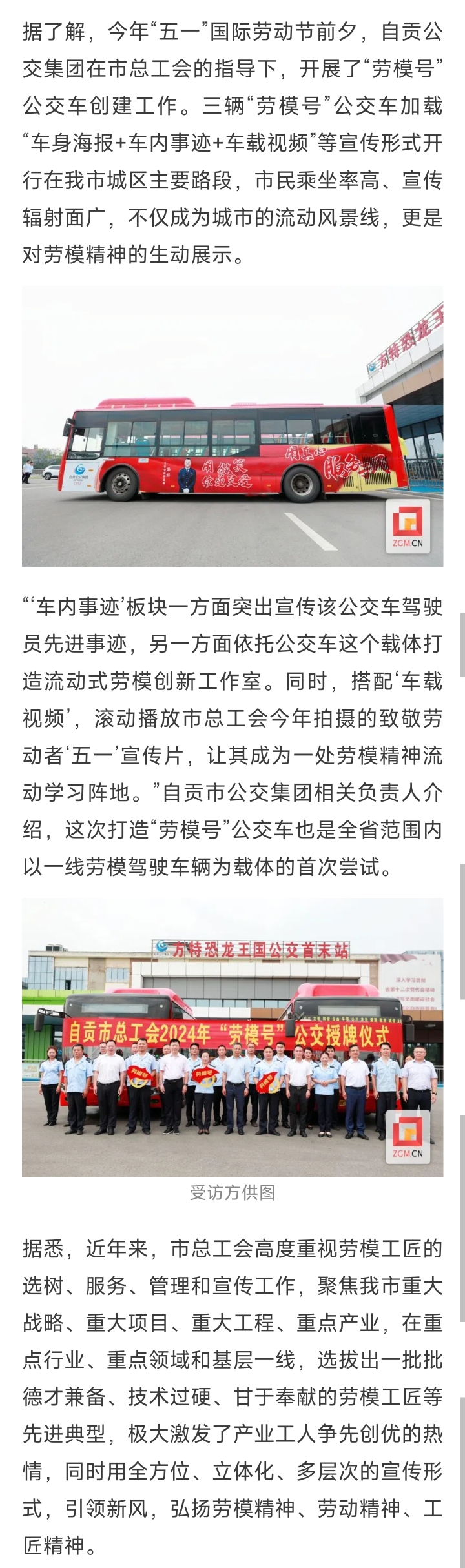
Task: Open the red bus side-view photo
Action: (232, 427)
